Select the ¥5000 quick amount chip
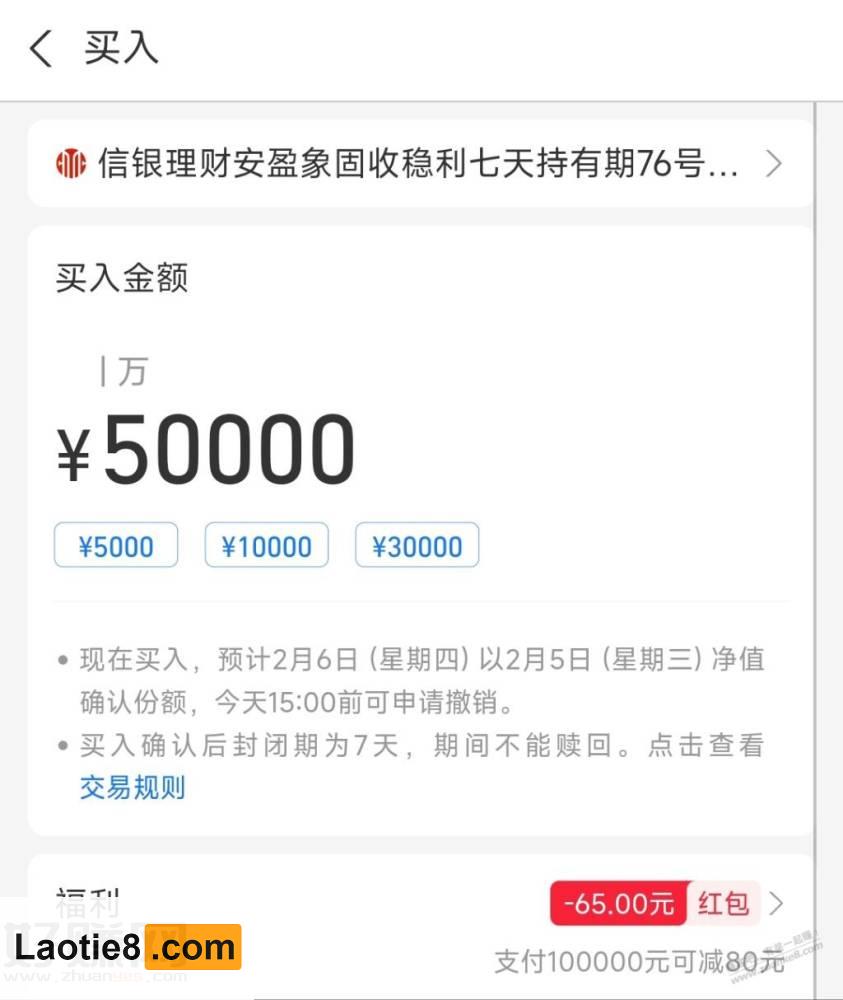843x1000 pixels. coord(116,546)
